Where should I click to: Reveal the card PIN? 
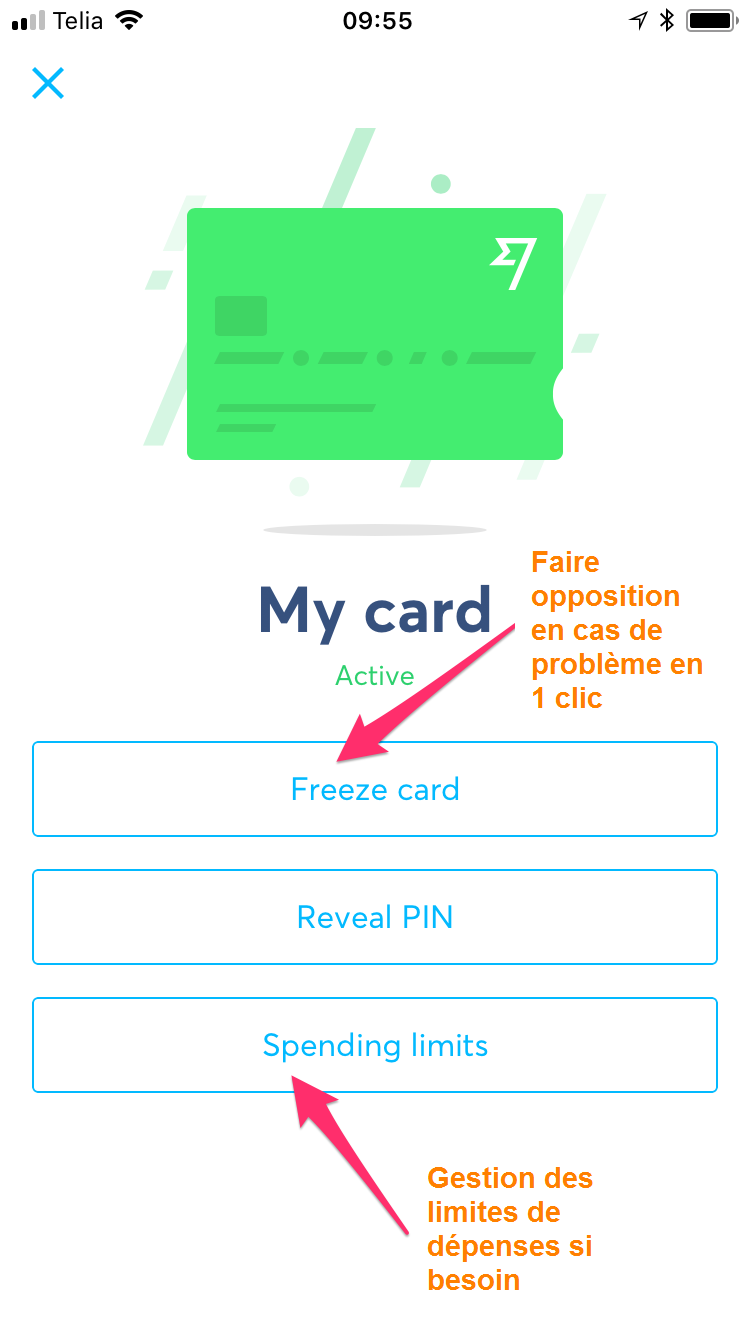point(374,917)
